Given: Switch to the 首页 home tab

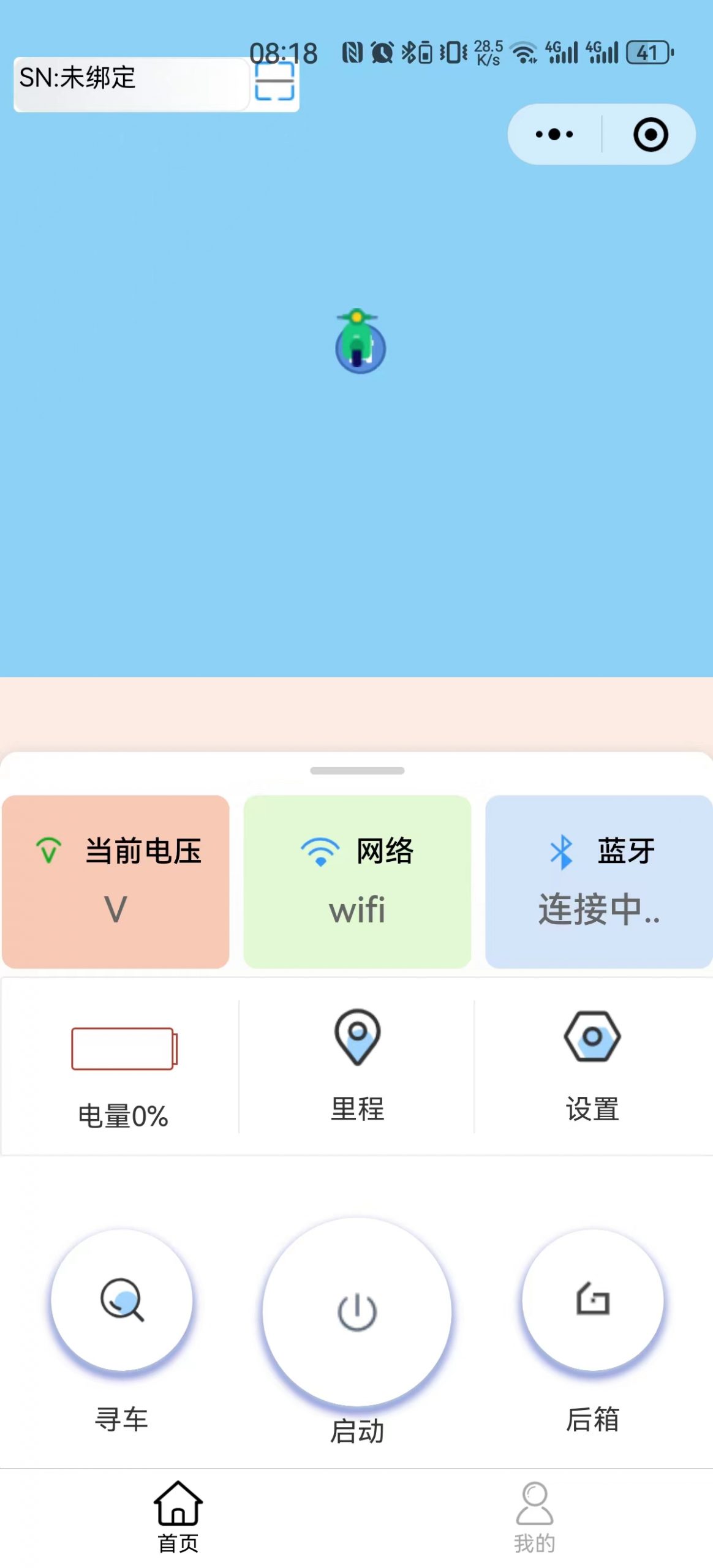Looking at the screenshot, I should click(x=178, y=1517).
